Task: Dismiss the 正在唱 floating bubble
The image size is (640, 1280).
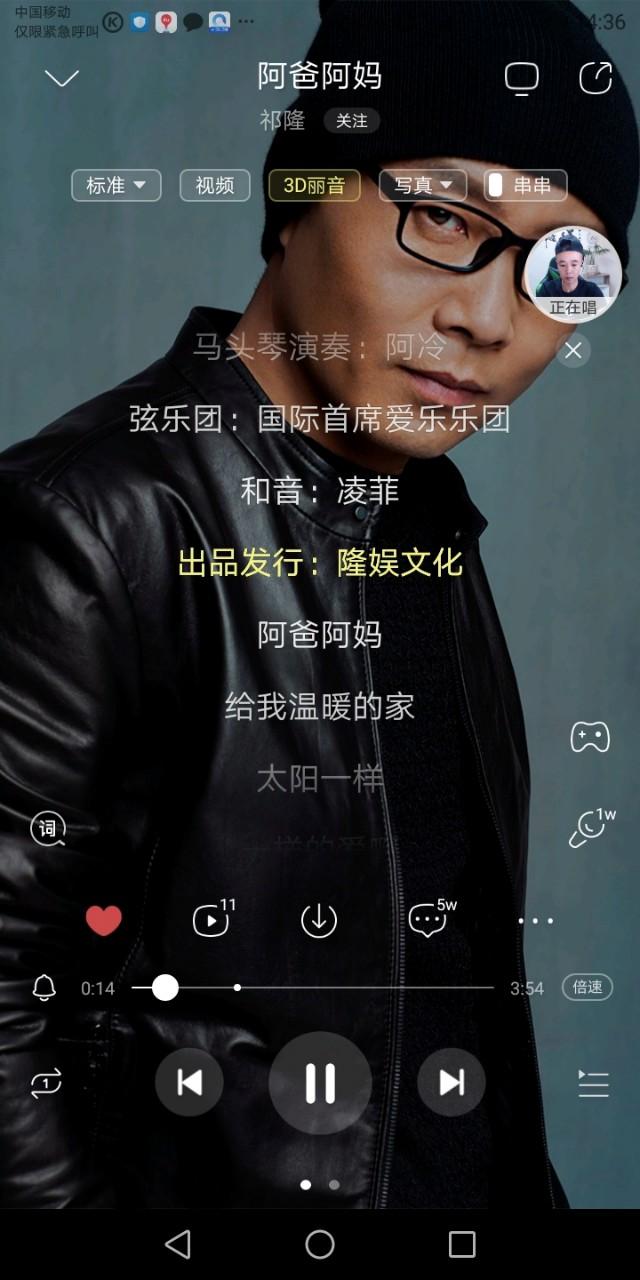Action: 573,350
